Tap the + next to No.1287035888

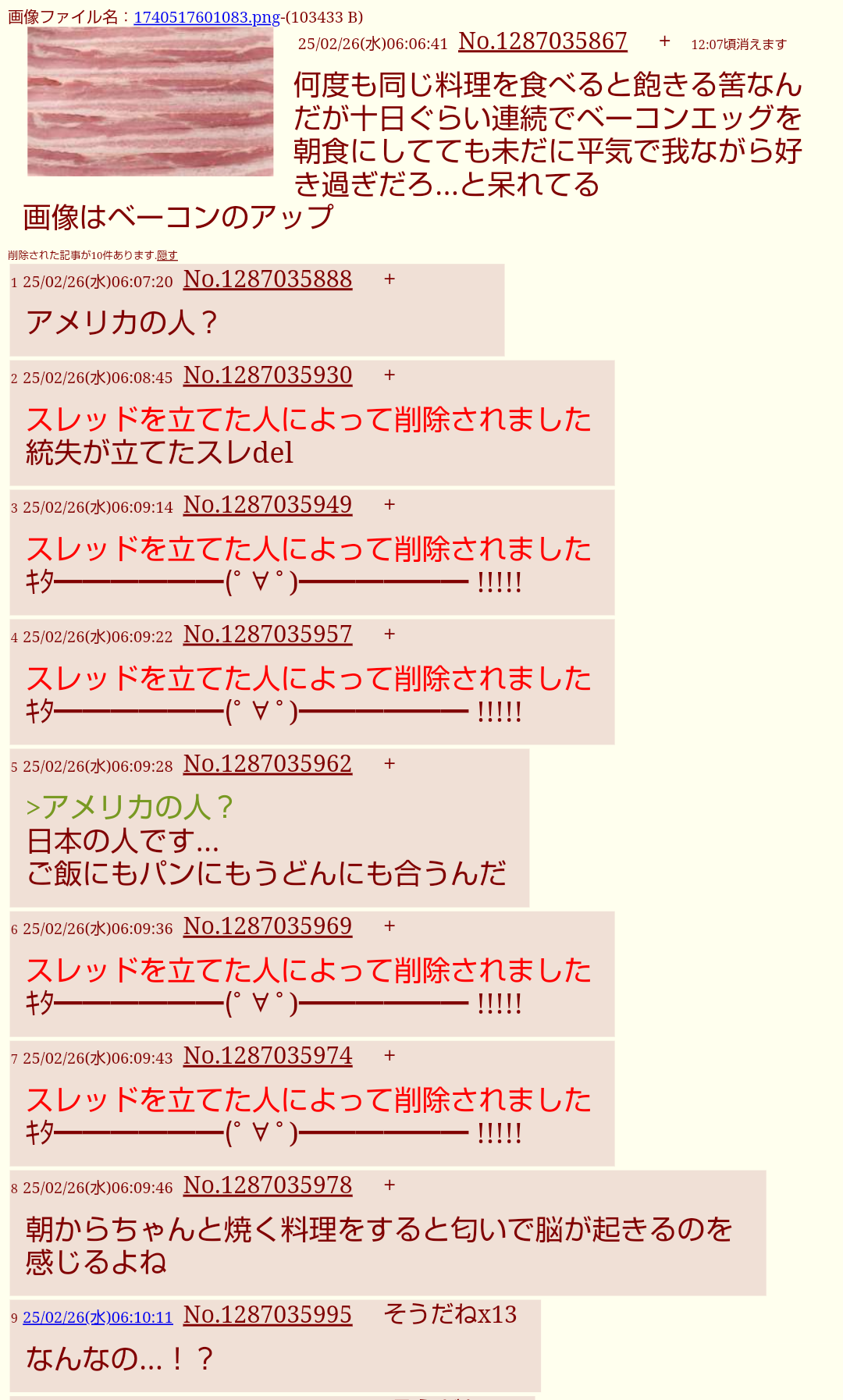click(x=389, y=279)
